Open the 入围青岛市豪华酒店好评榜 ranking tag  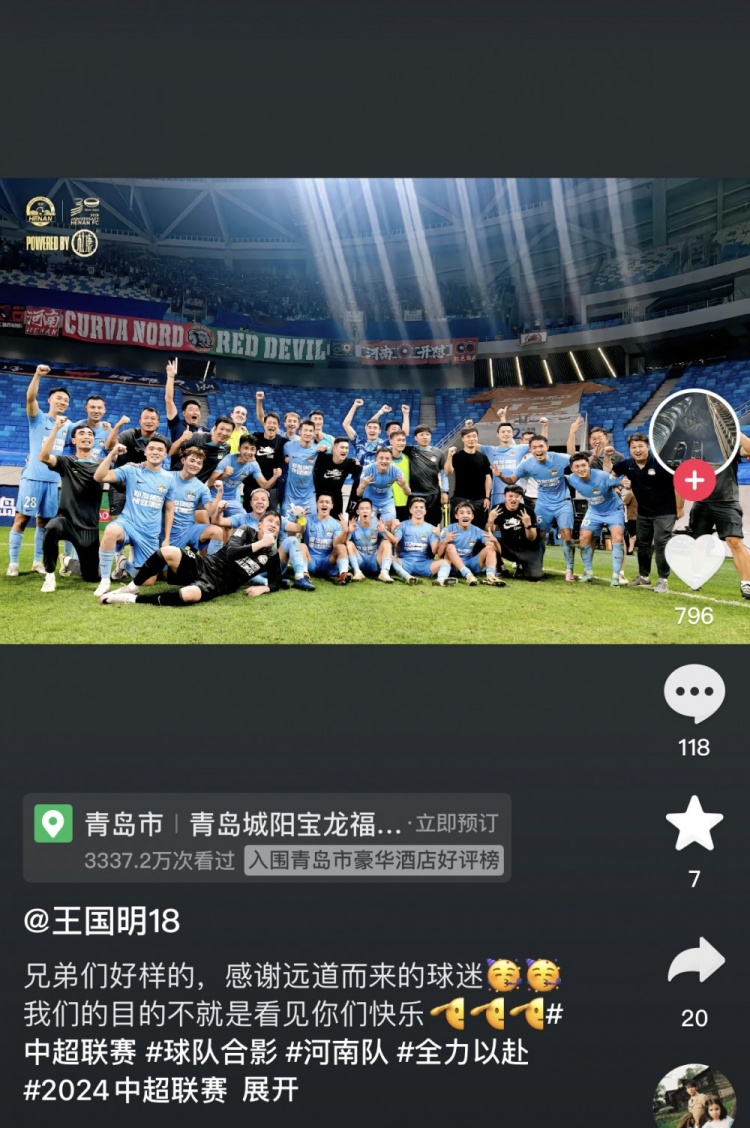pyautogui.click(x=374, y=860)
